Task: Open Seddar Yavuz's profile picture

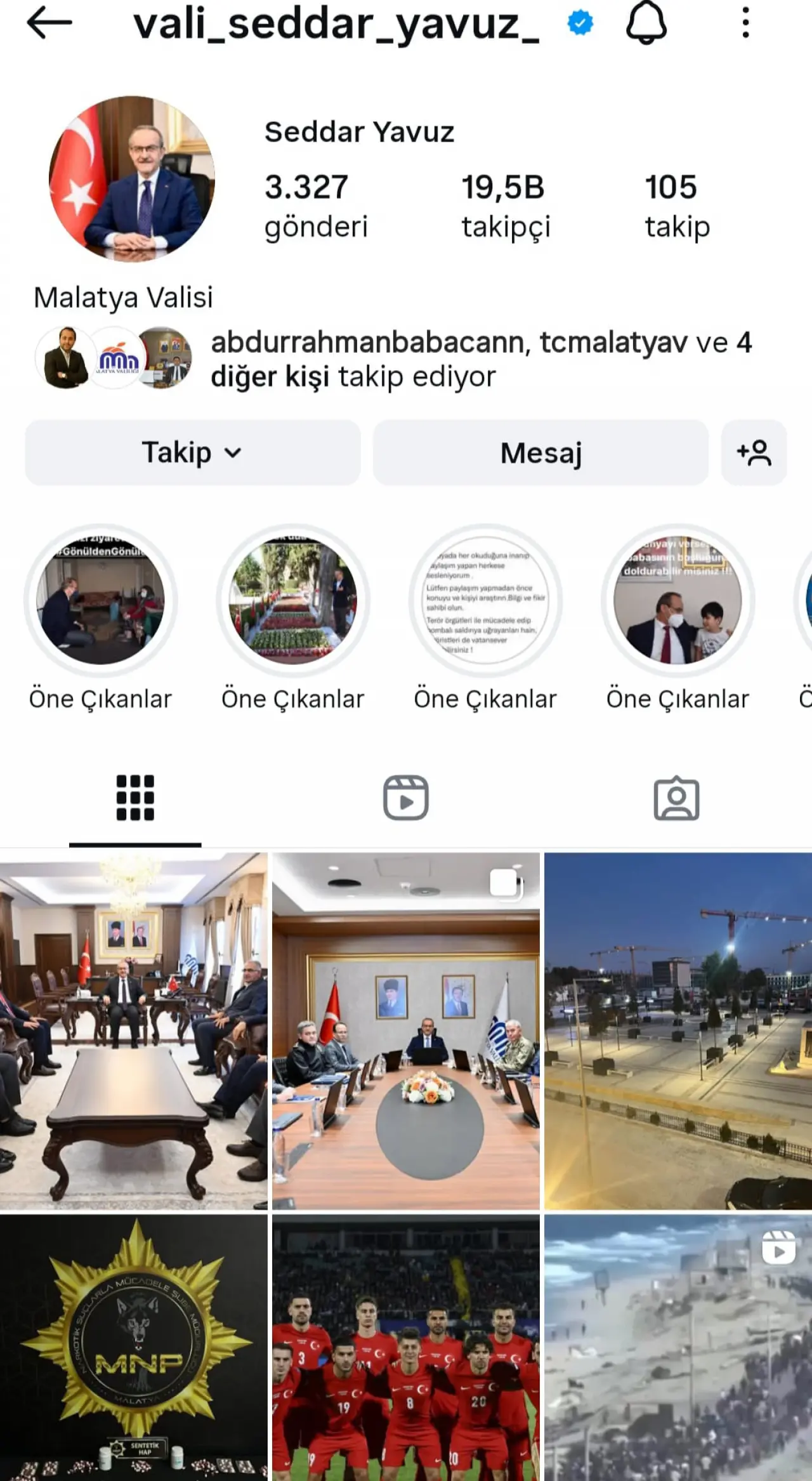Action: 132,179
